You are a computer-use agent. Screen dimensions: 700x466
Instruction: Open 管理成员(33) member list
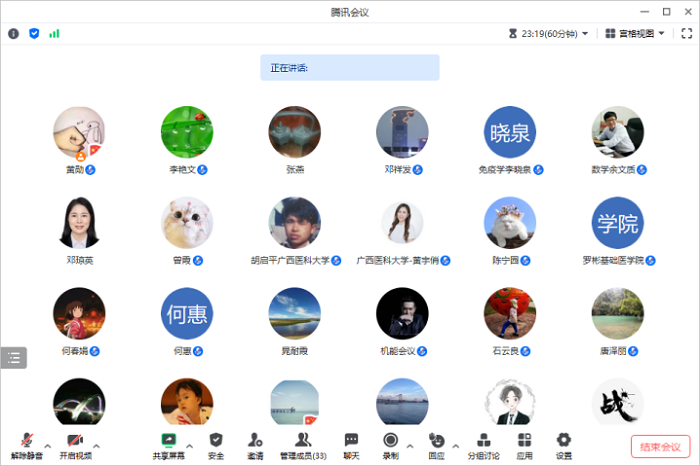303,444
